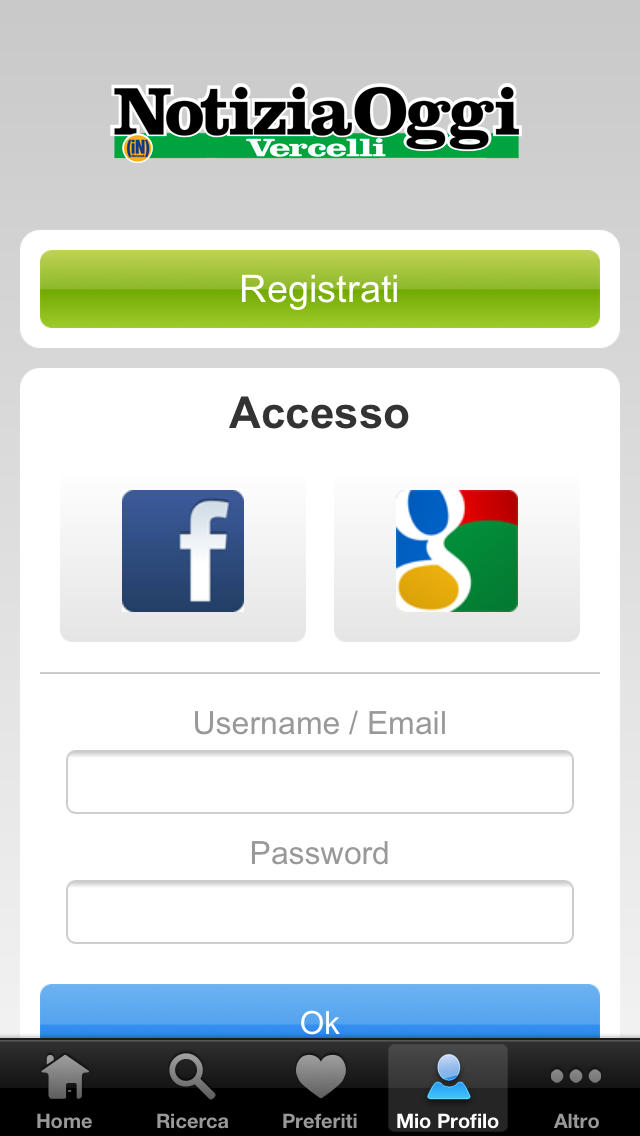
Task: Tap the green Registrati button
Action: point(320,289)
